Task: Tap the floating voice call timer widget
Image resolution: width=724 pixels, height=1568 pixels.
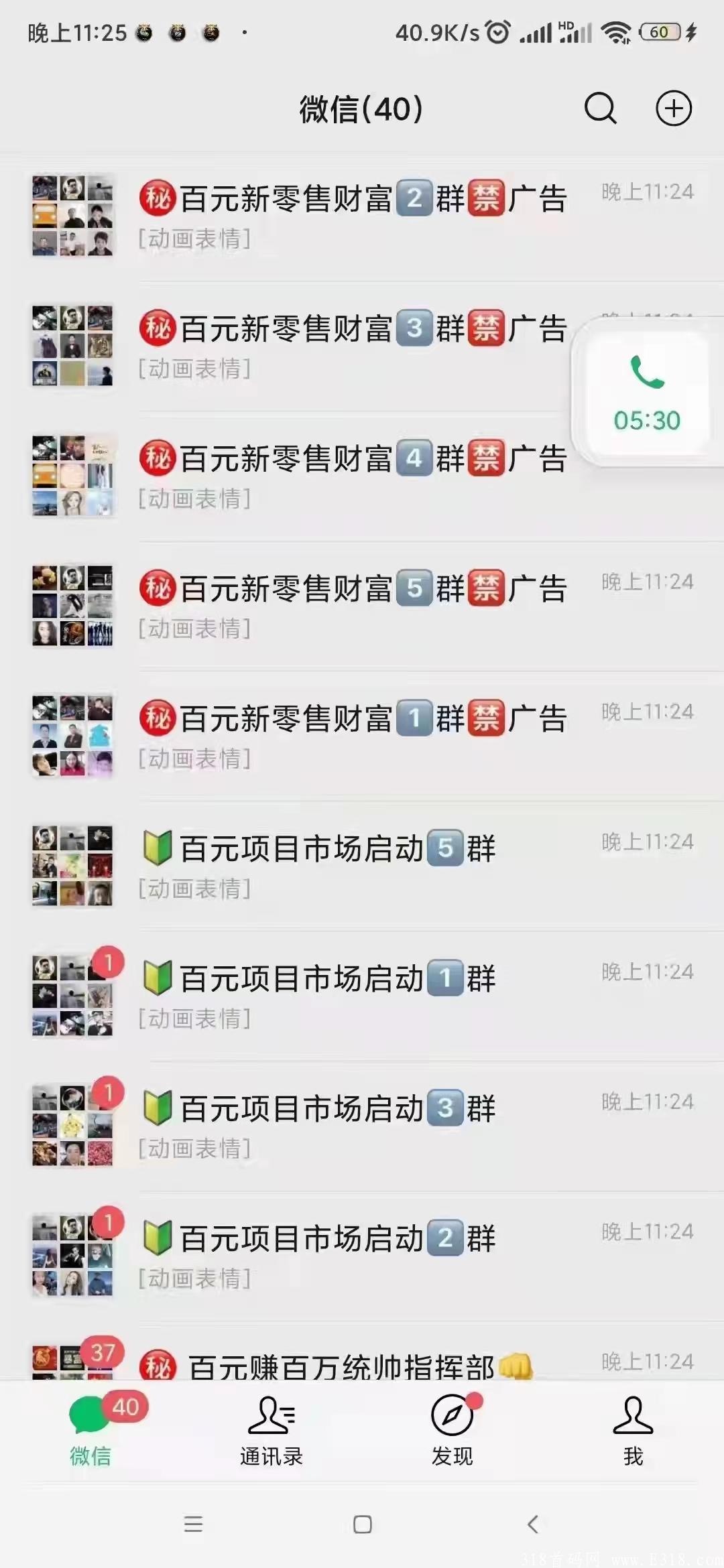Action: pyautogui.click(x=645, y=395)
